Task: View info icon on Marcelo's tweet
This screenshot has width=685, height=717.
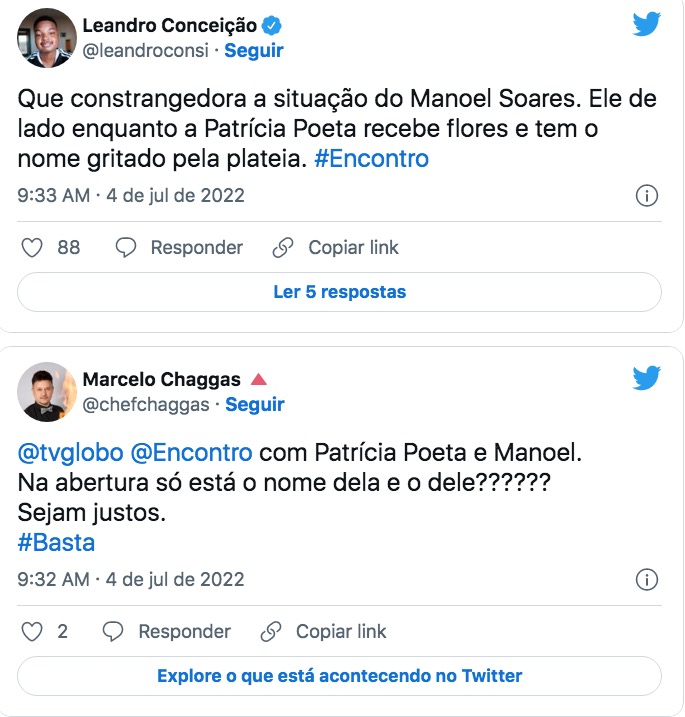Action: pos(647,579)
